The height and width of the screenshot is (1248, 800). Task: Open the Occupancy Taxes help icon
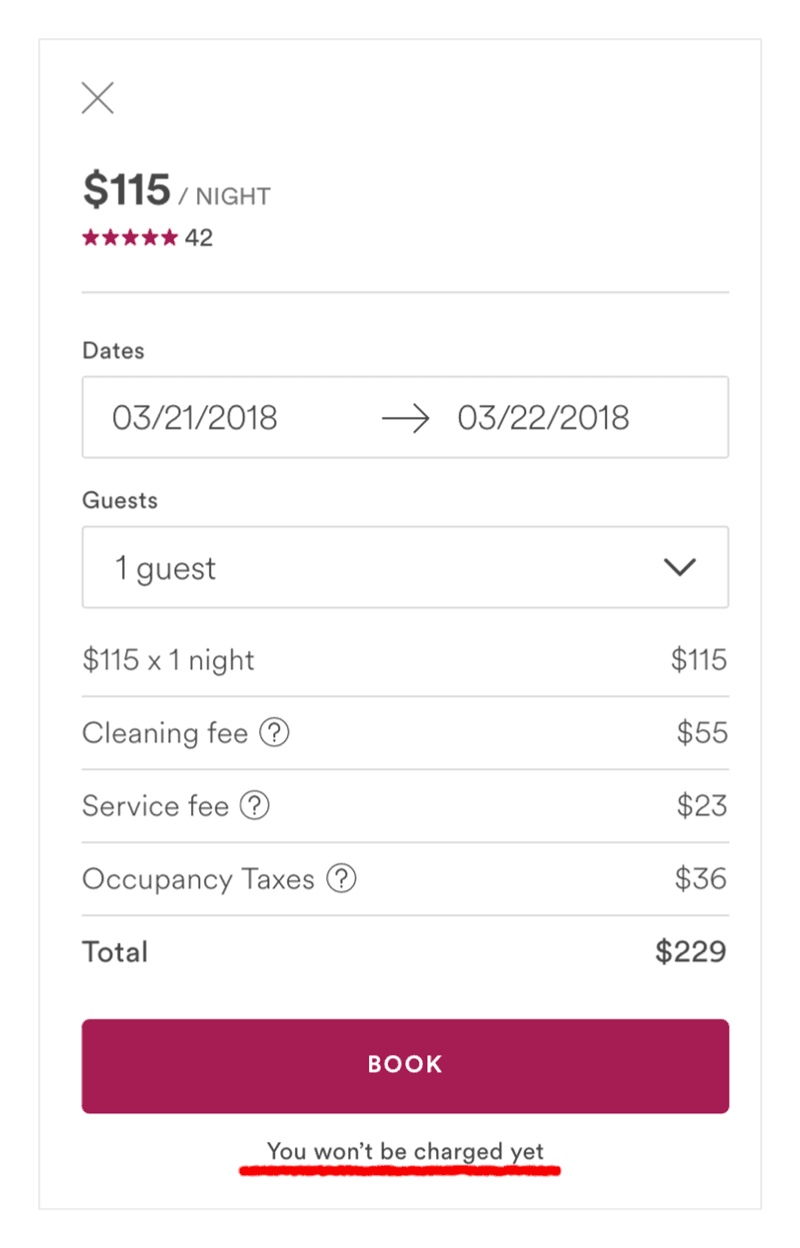(x=342, y=879)
